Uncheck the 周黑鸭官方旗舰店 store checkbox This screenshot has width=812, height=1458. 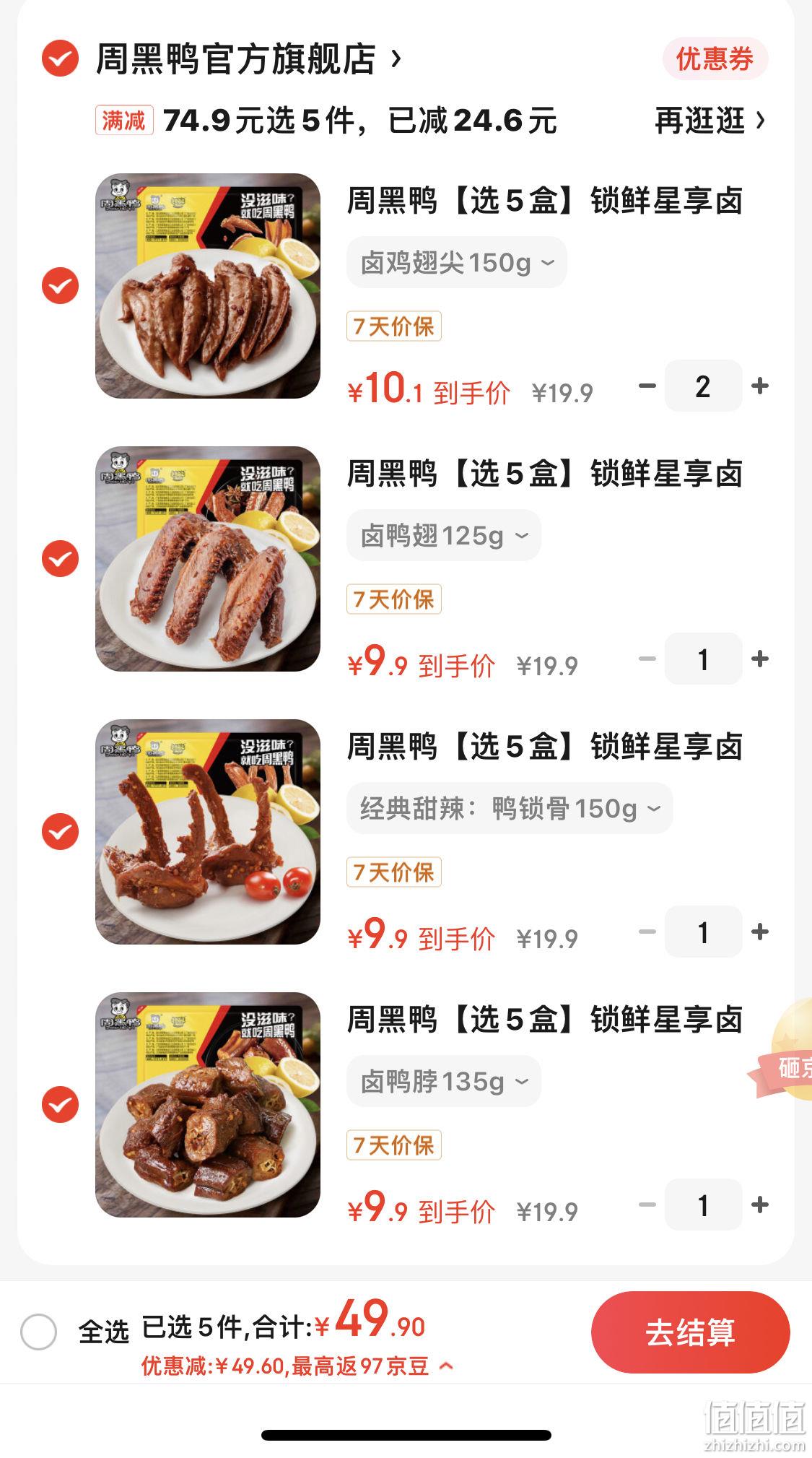click(60, 58)
